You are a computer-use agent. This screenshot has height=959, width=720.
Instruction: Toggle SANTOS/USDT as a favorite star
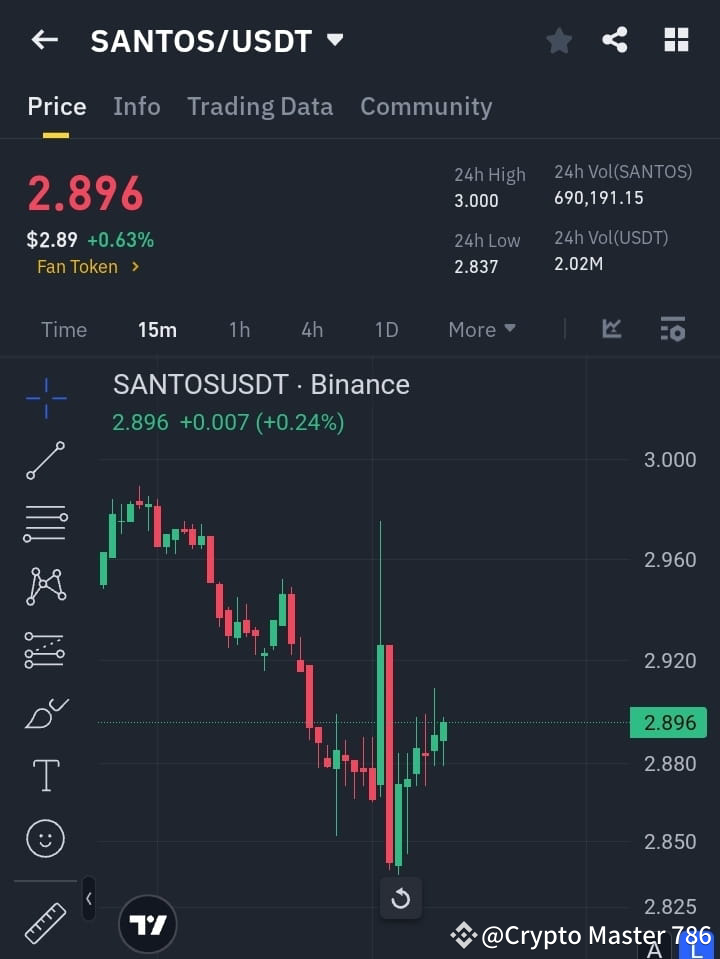pos(558,40)
